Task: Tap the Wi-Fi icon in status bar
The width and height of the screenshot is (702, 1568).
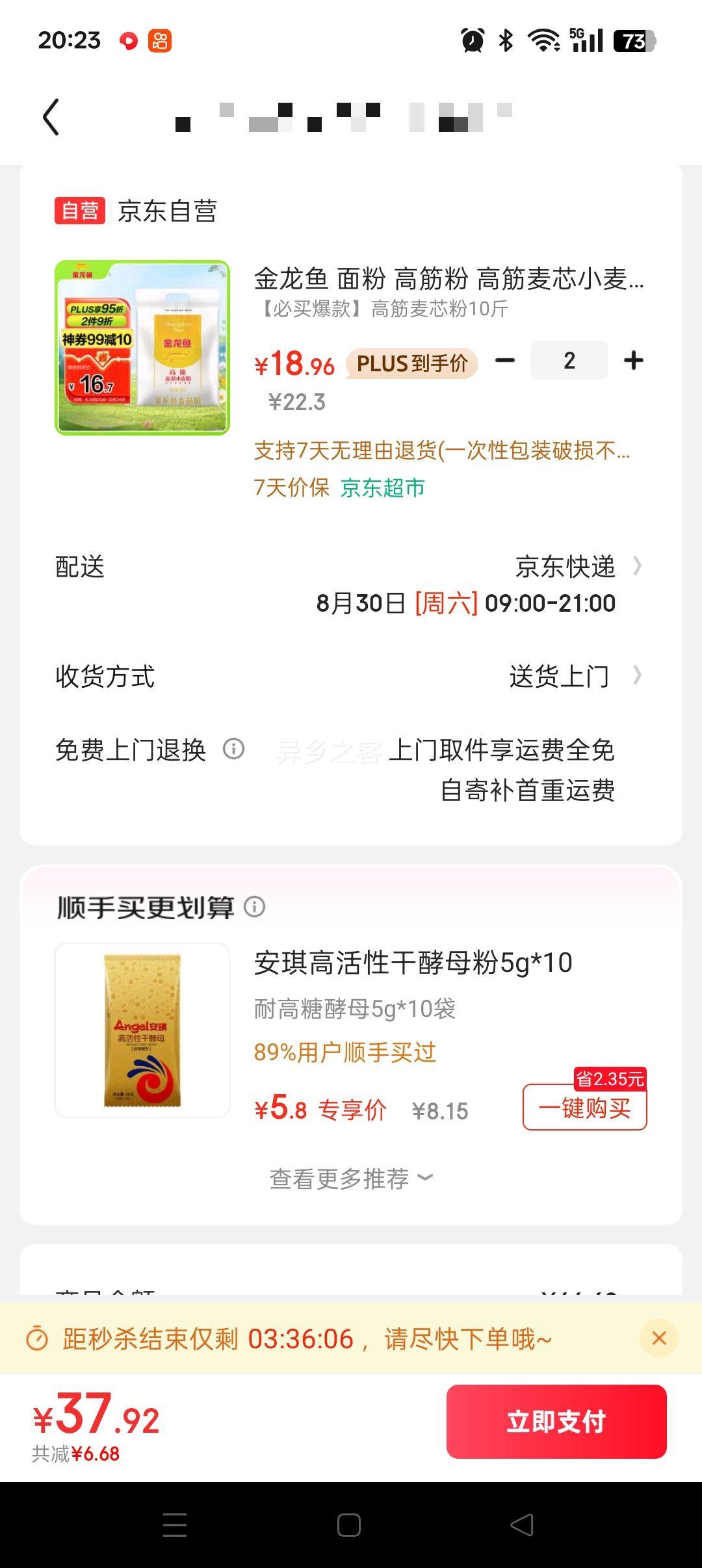Action: click(x=545, y=40)
